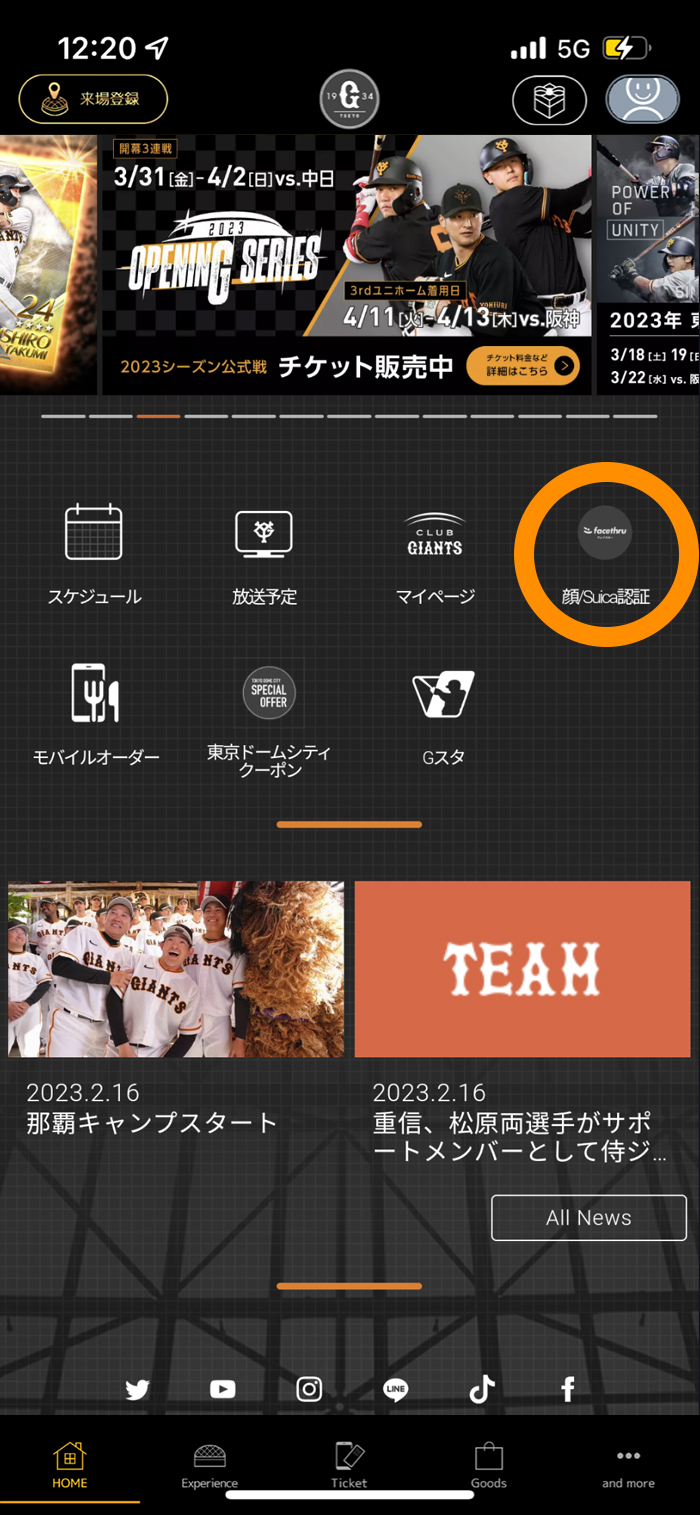
Task: Open Gスタ
Action: [443, 713]
